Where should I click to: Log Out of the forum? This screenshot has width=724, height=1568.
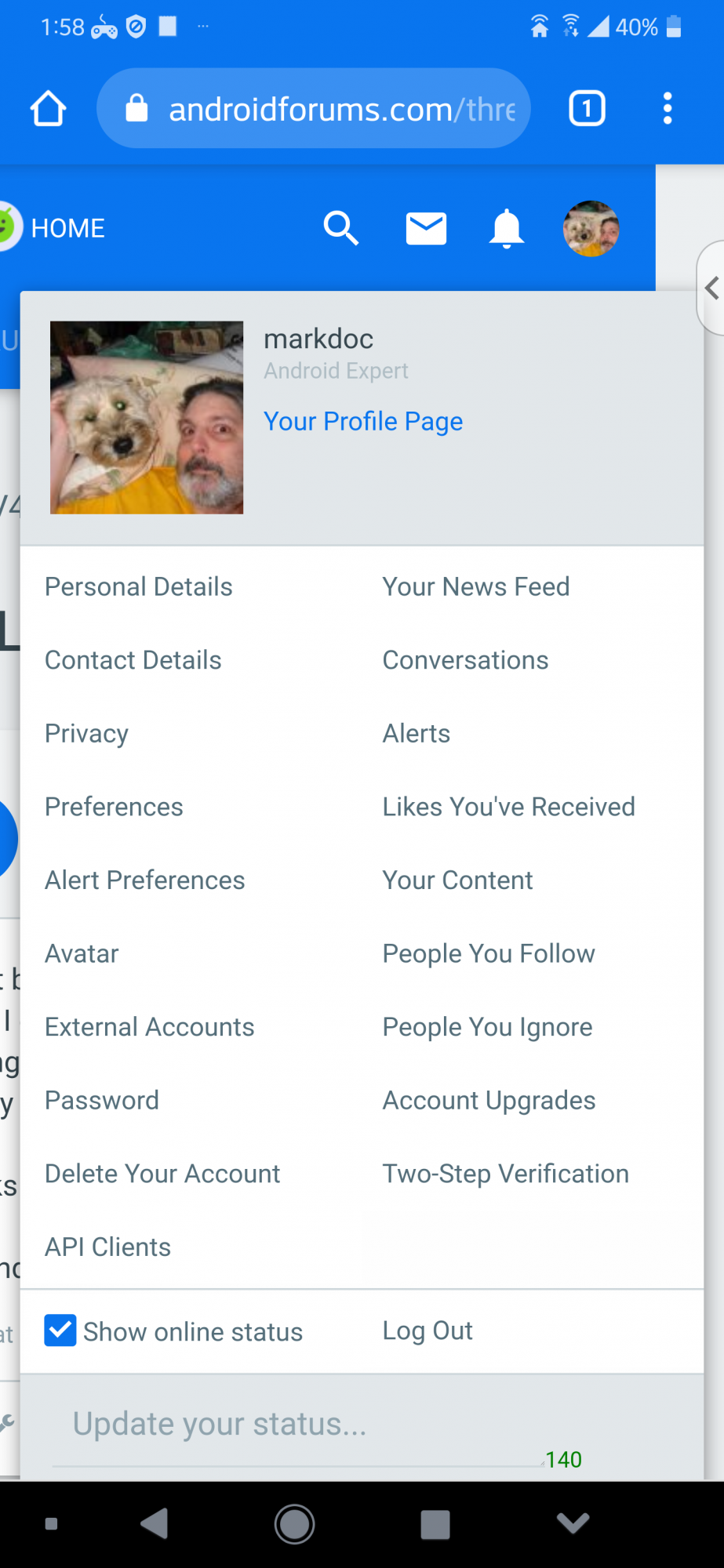pos(427,1330)
